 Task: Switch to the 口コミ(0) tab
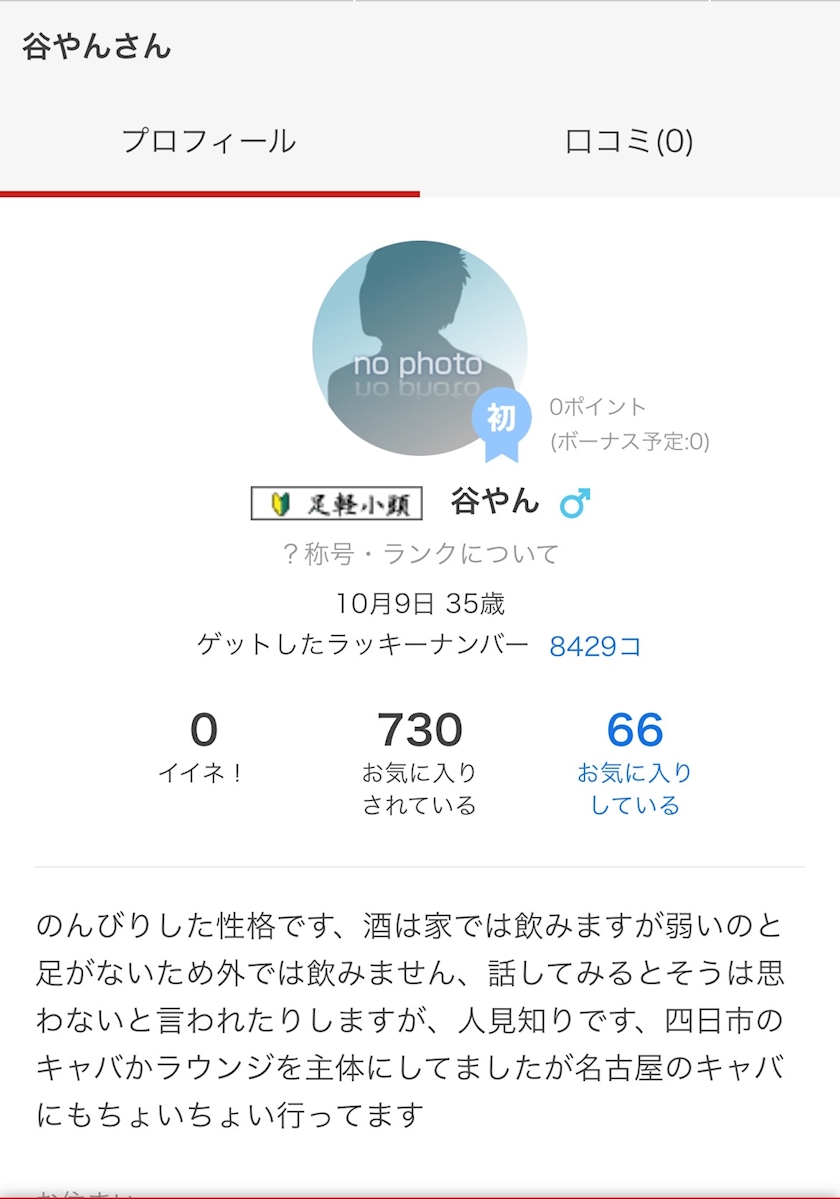629,142
